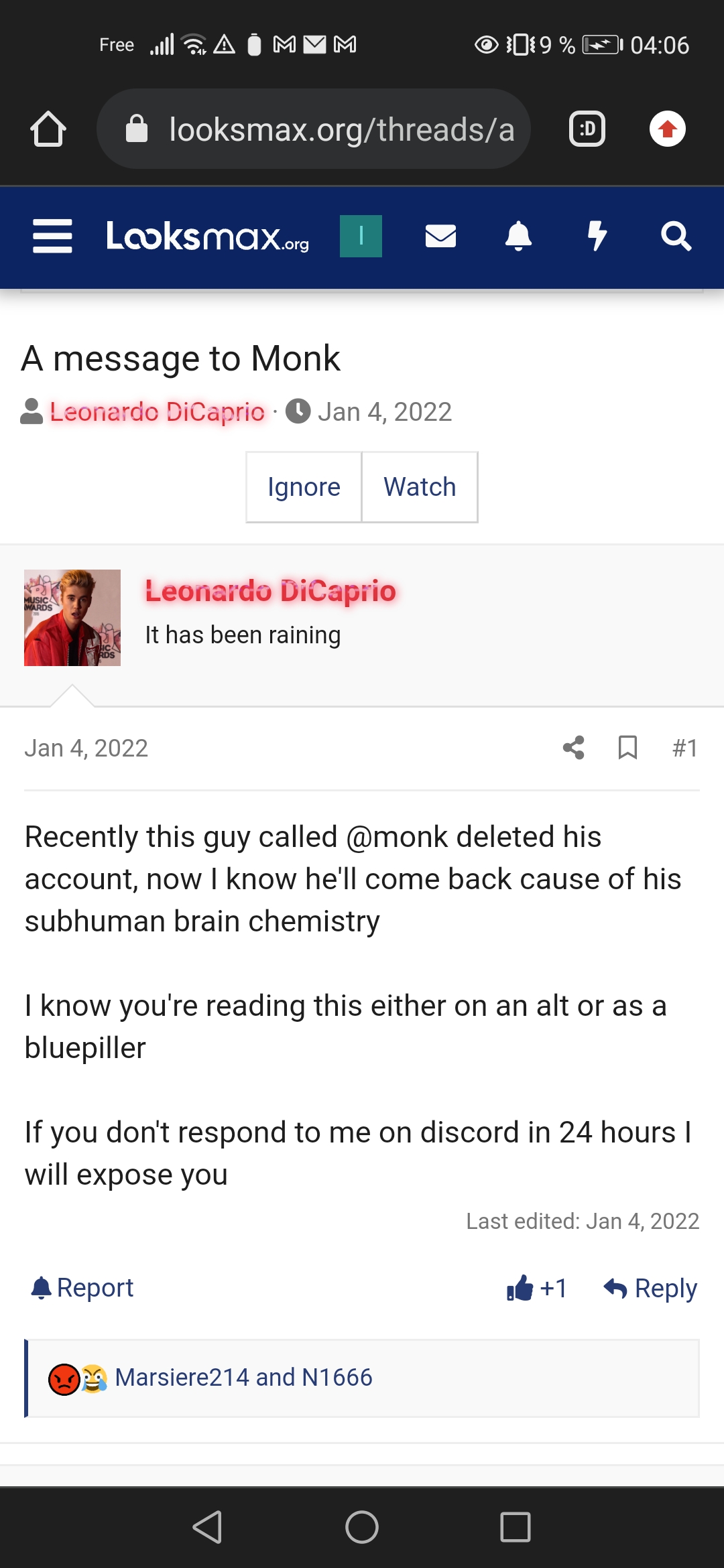Watch this thread
This screenshot has height=1568, width=724.
pyautogui.click(x=420, y=487)
